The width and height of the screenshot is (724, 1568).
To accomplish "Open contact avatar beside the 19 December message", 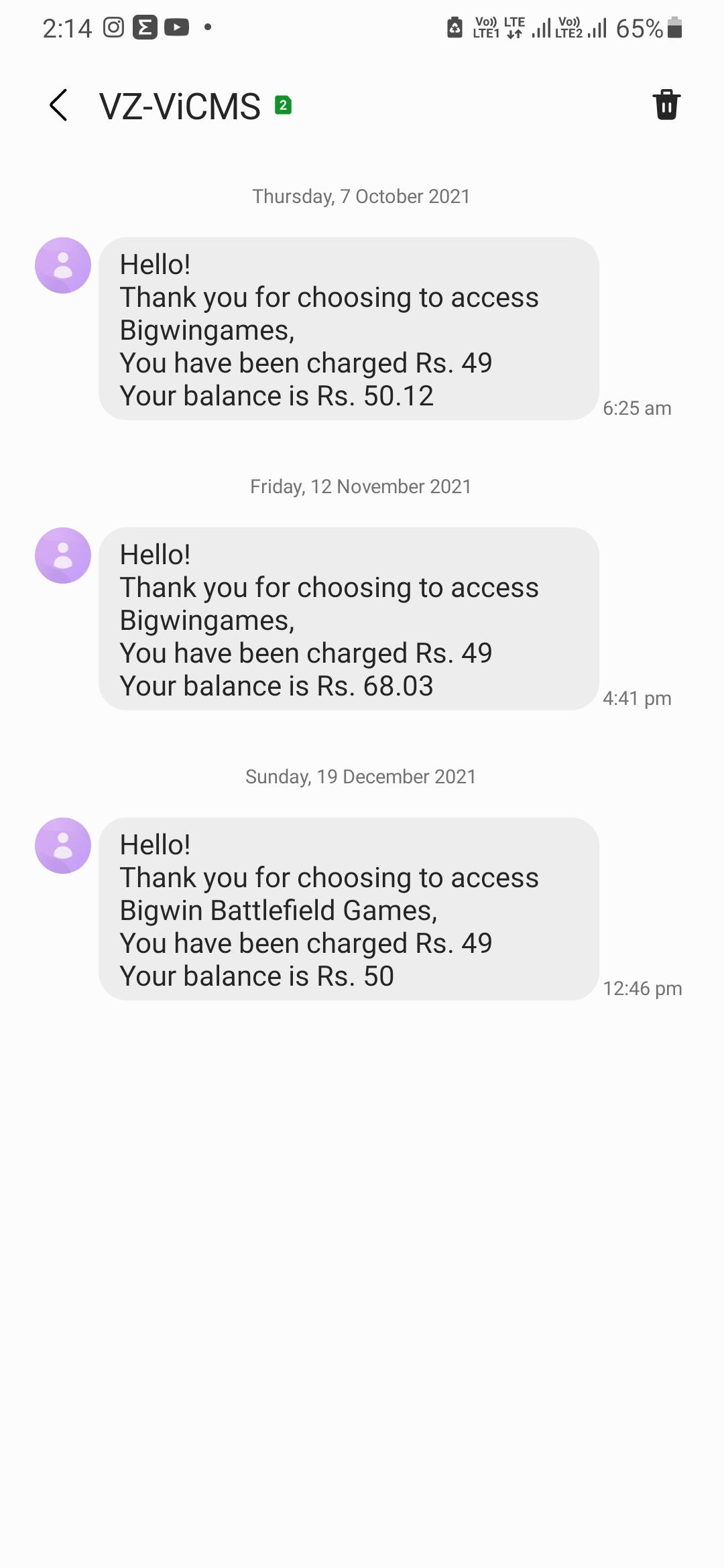I will point(63,846).
